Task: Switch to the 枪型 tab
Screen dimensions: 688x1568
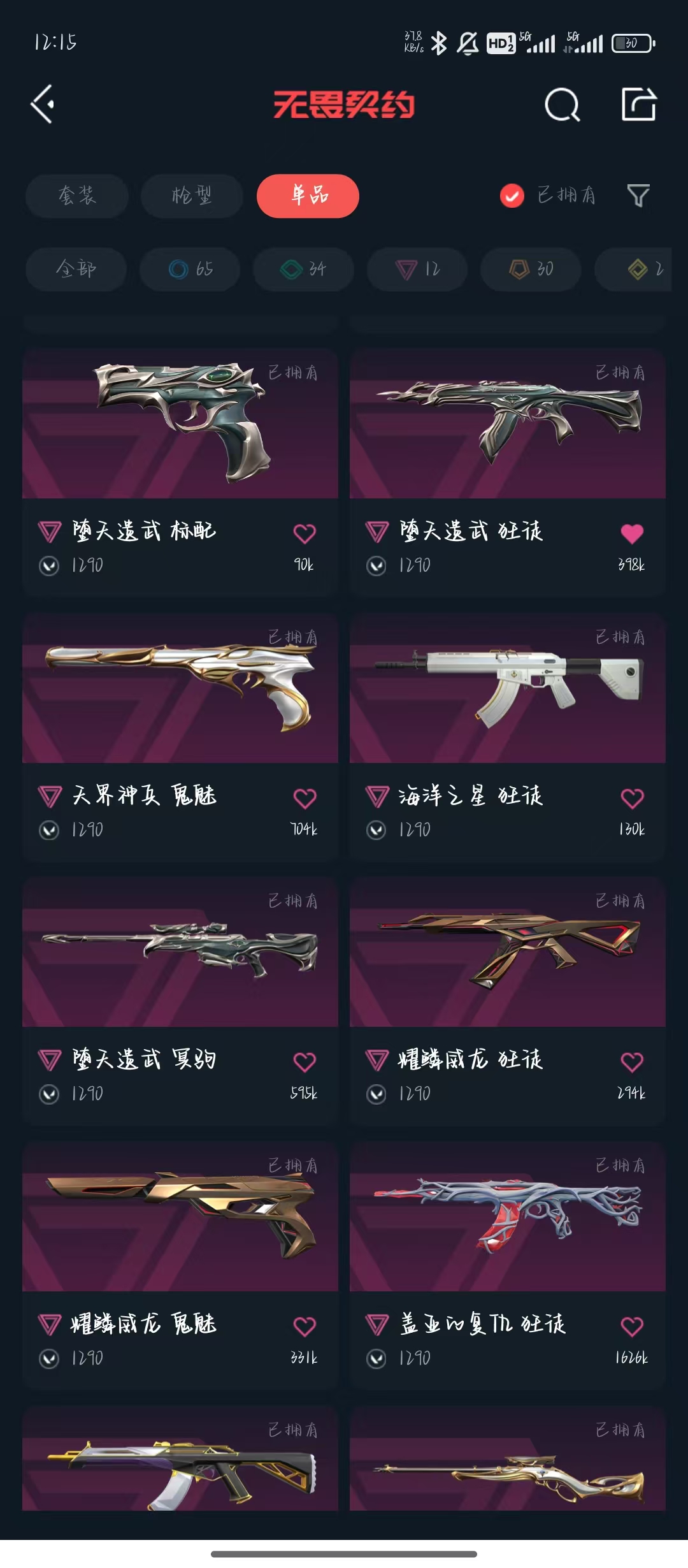Action: tap(192, 196)
